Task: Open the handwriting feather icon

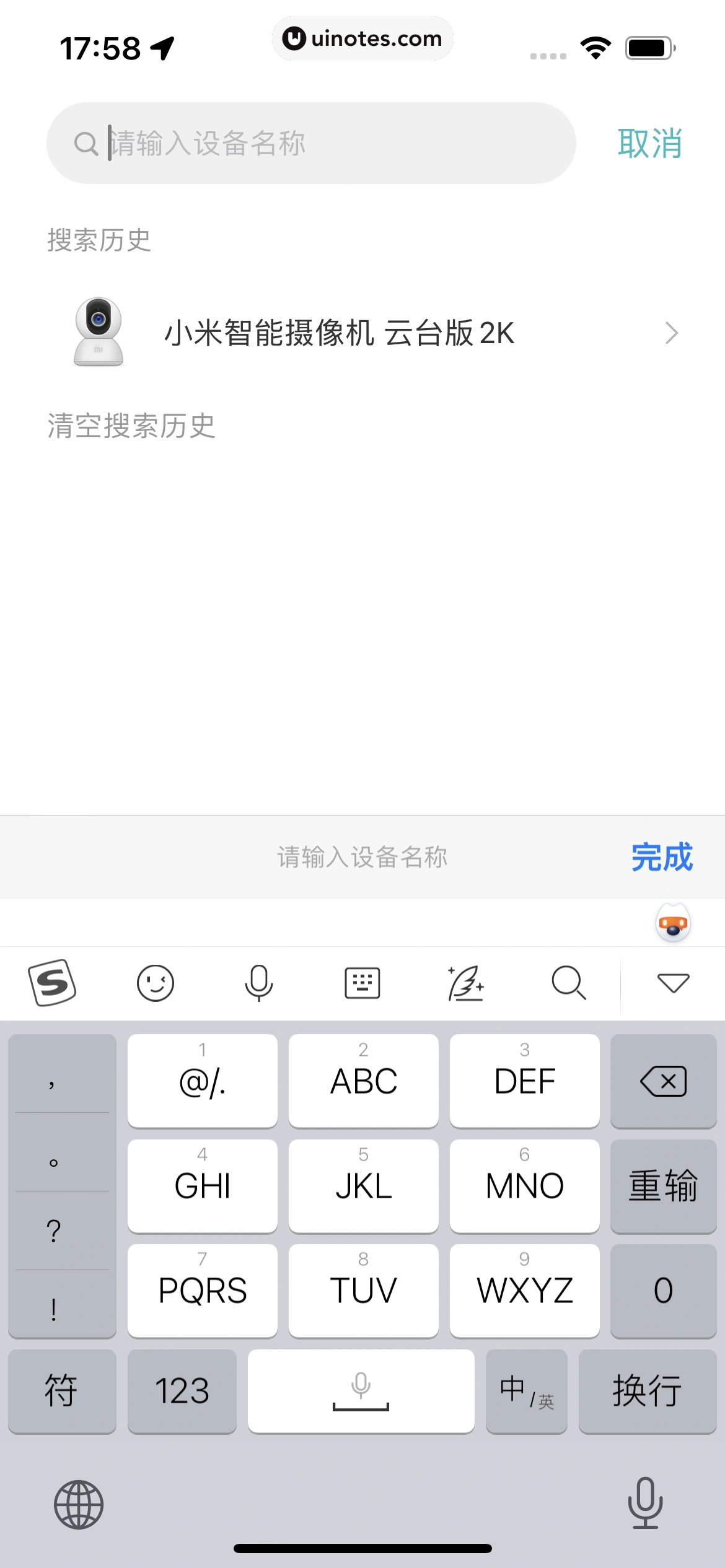Action: pos(465,983)
